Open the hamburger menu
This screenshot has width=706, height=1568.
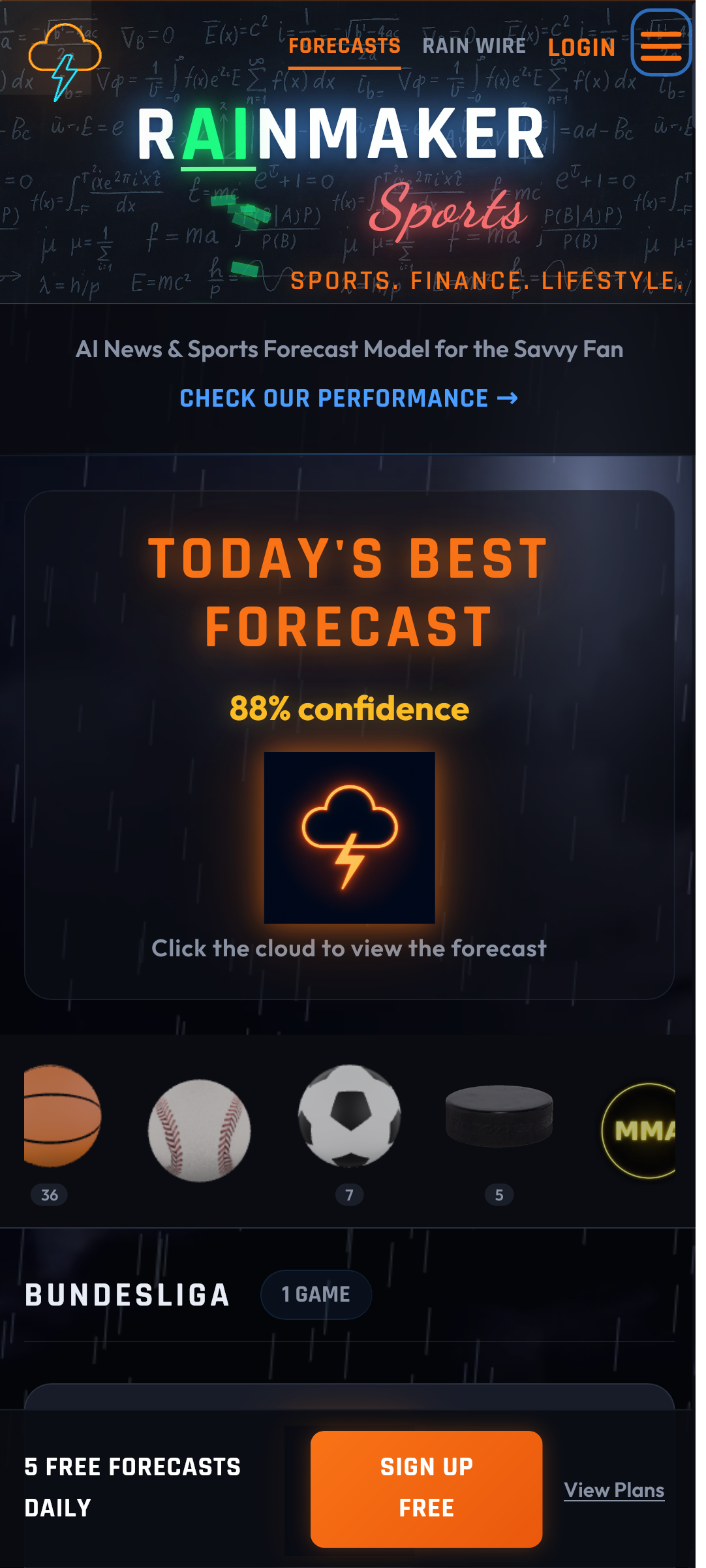click(661, 43)
